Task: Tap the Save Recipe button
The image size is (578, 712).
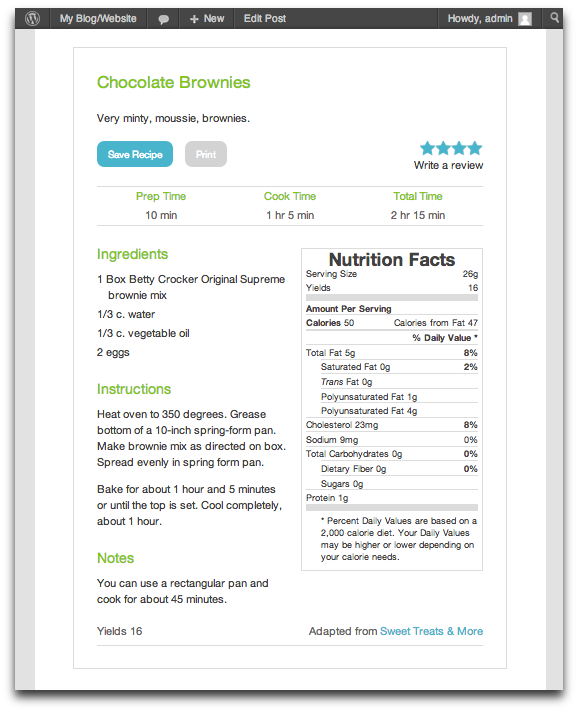Action: pos(135,154)
